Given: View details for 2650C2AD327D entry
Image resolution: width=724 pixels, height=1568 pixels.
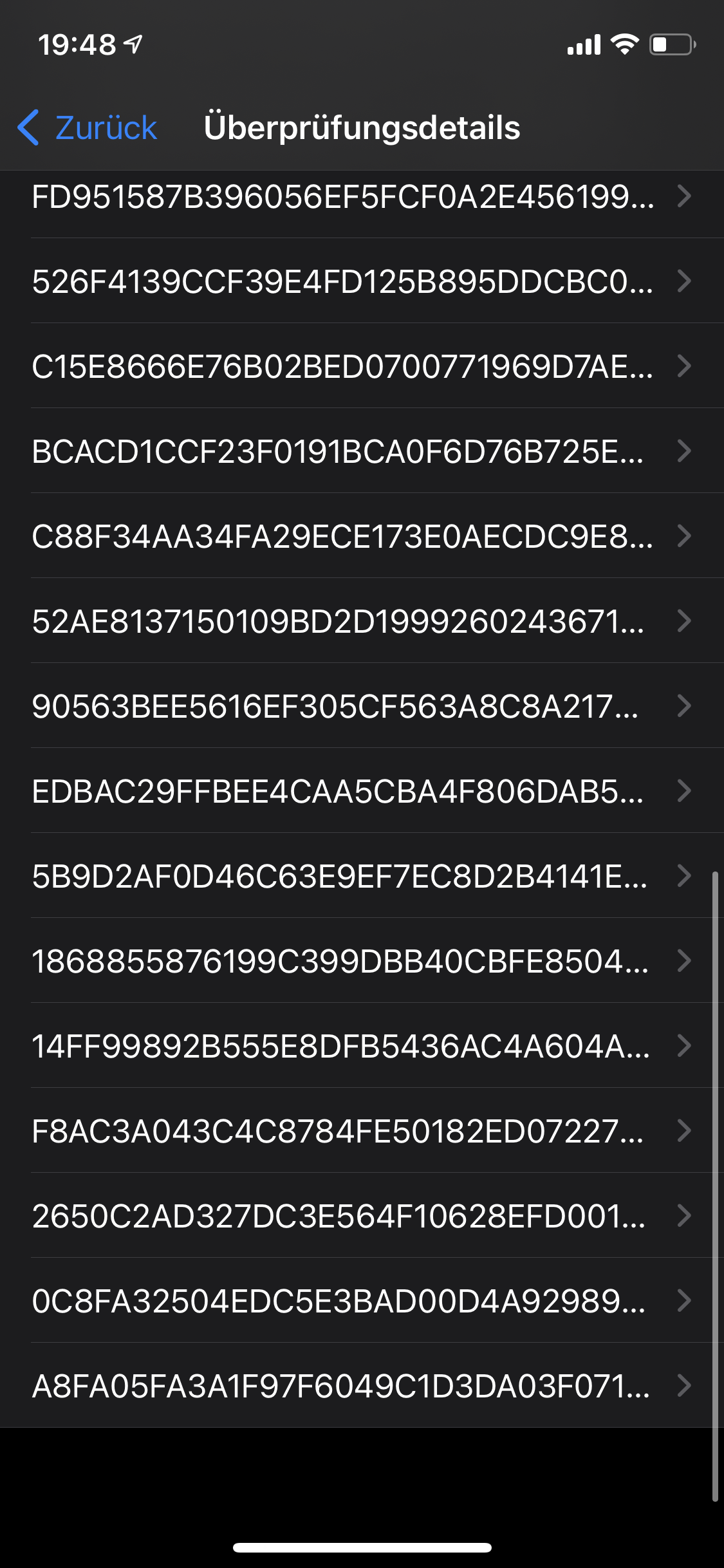Looking at the screenshot, I should [x=360, y=1216].
